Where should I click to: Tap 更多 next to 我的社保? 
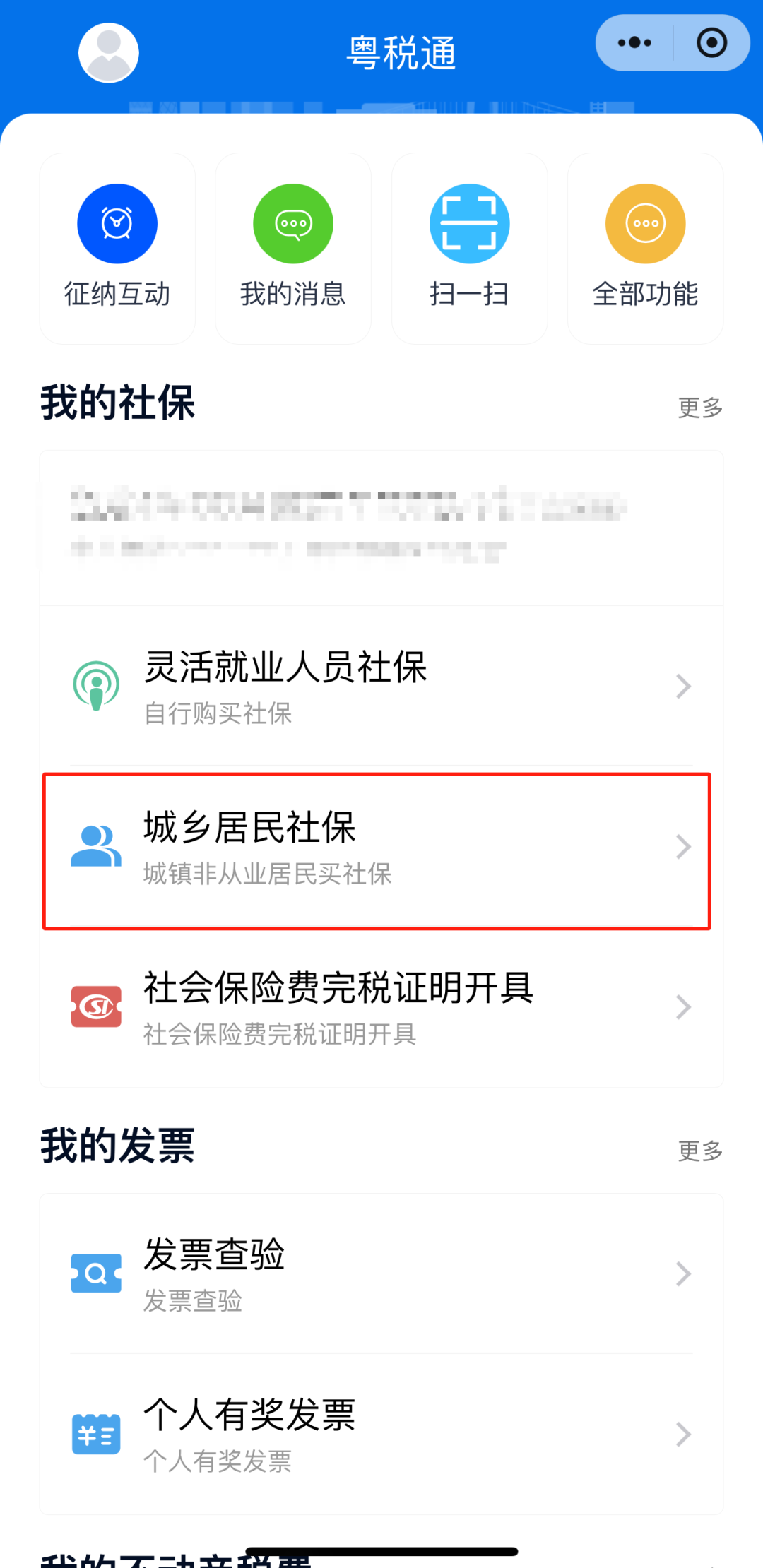pos(699,408)
